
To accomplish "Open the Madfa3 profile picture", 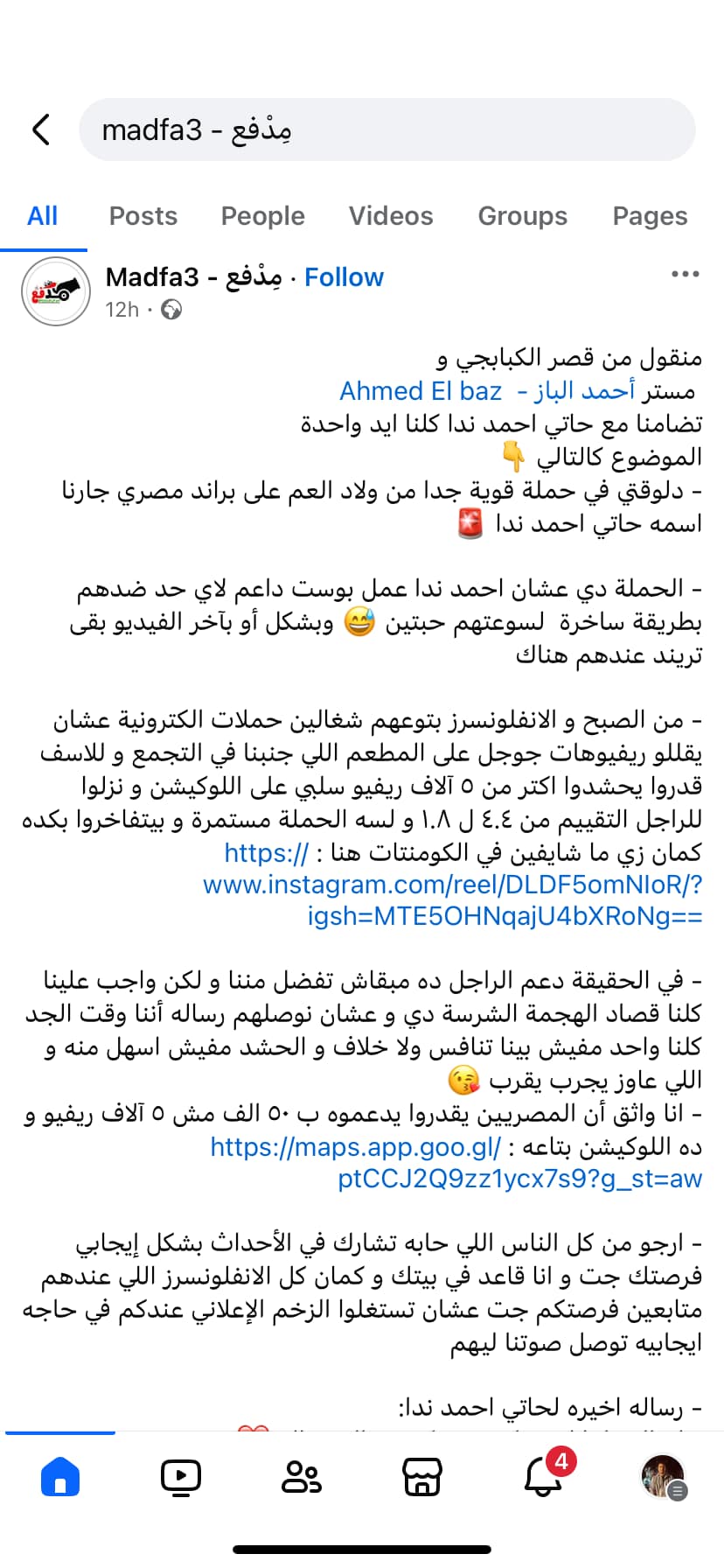I will (x=56, y=291).
